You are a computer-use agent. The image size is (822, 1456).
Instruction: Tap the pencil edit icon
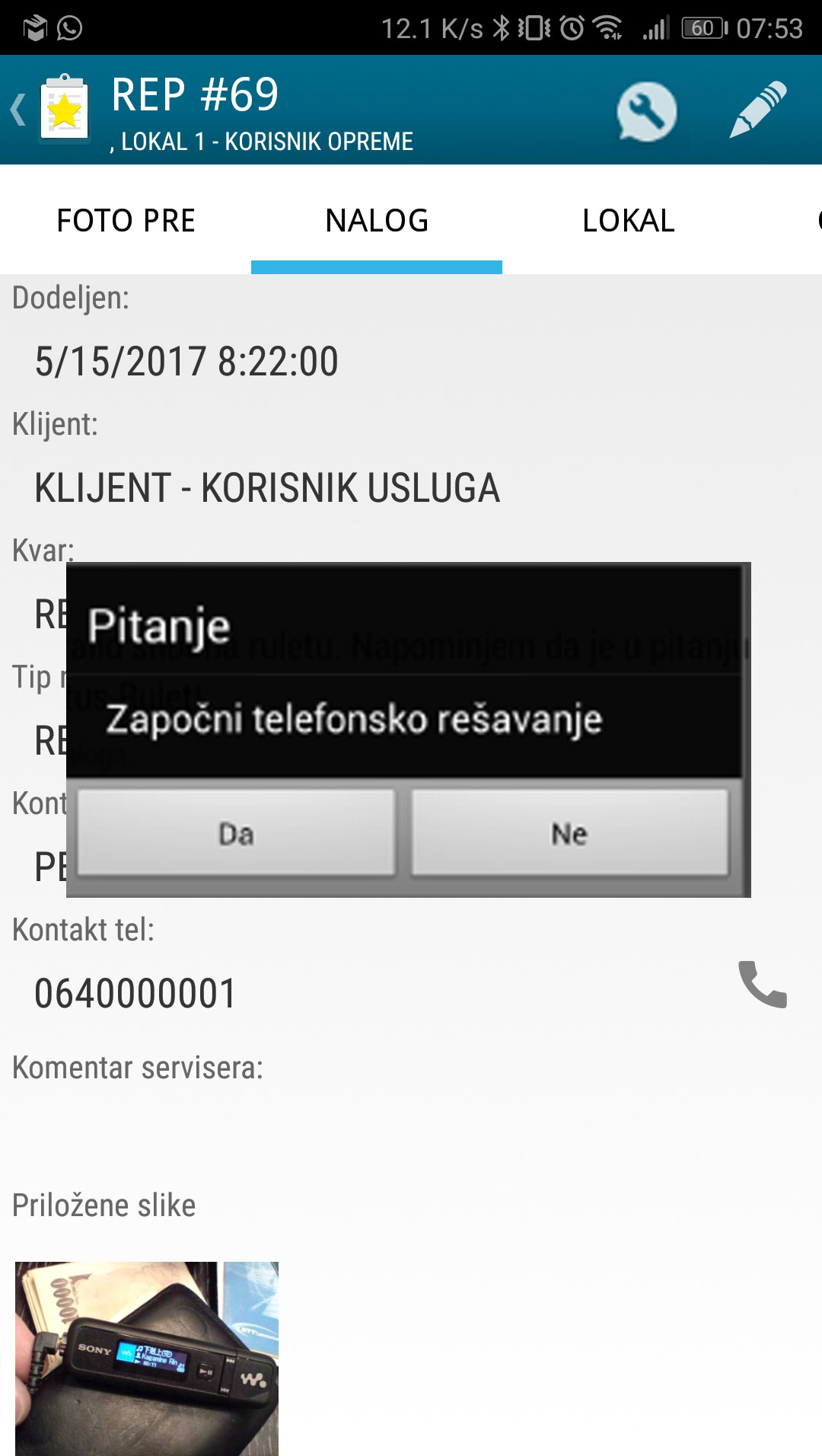[758, 110]
